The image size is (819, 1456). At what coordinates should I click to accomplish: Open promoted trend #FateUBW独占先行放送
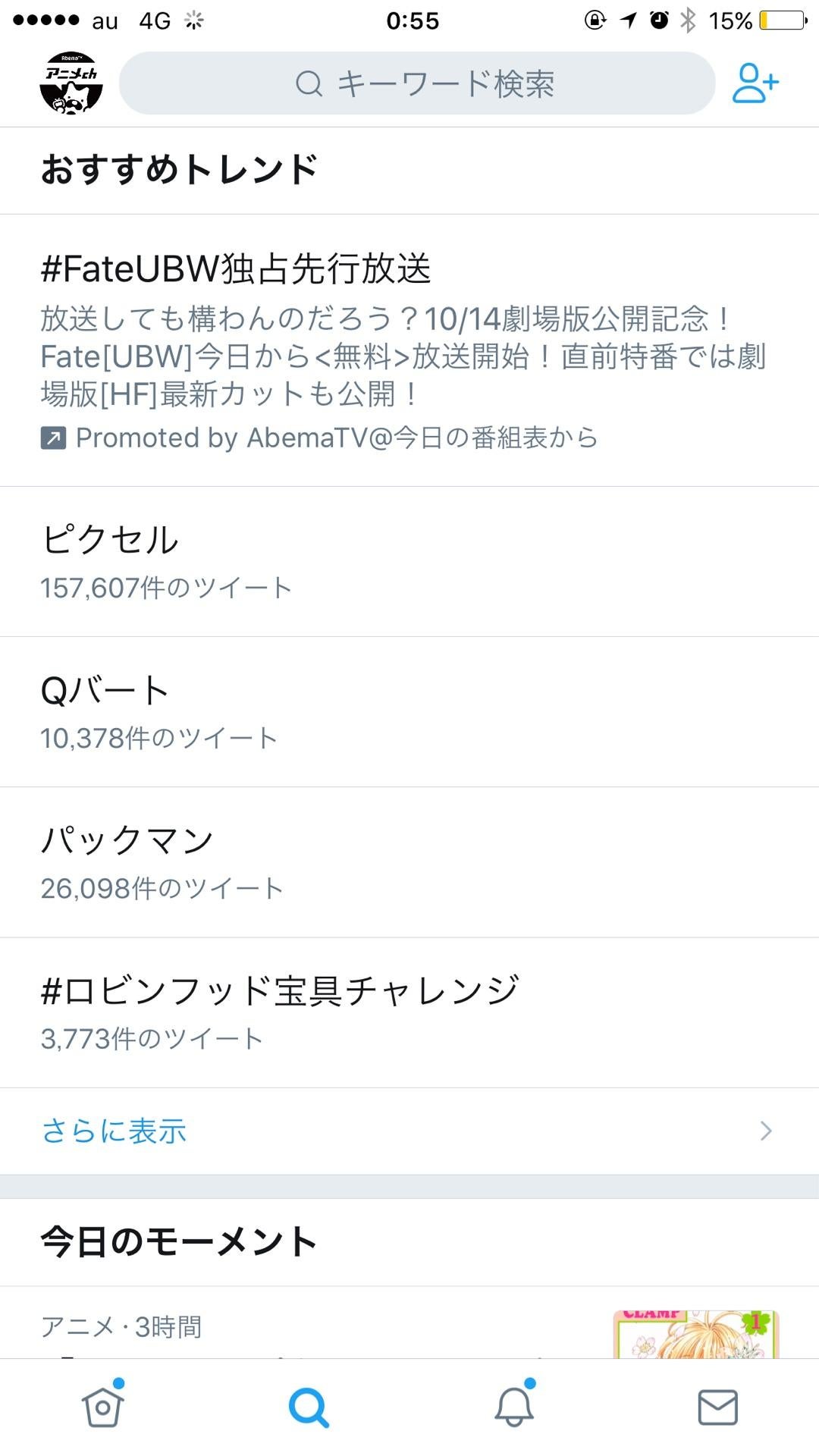[409, 350]
